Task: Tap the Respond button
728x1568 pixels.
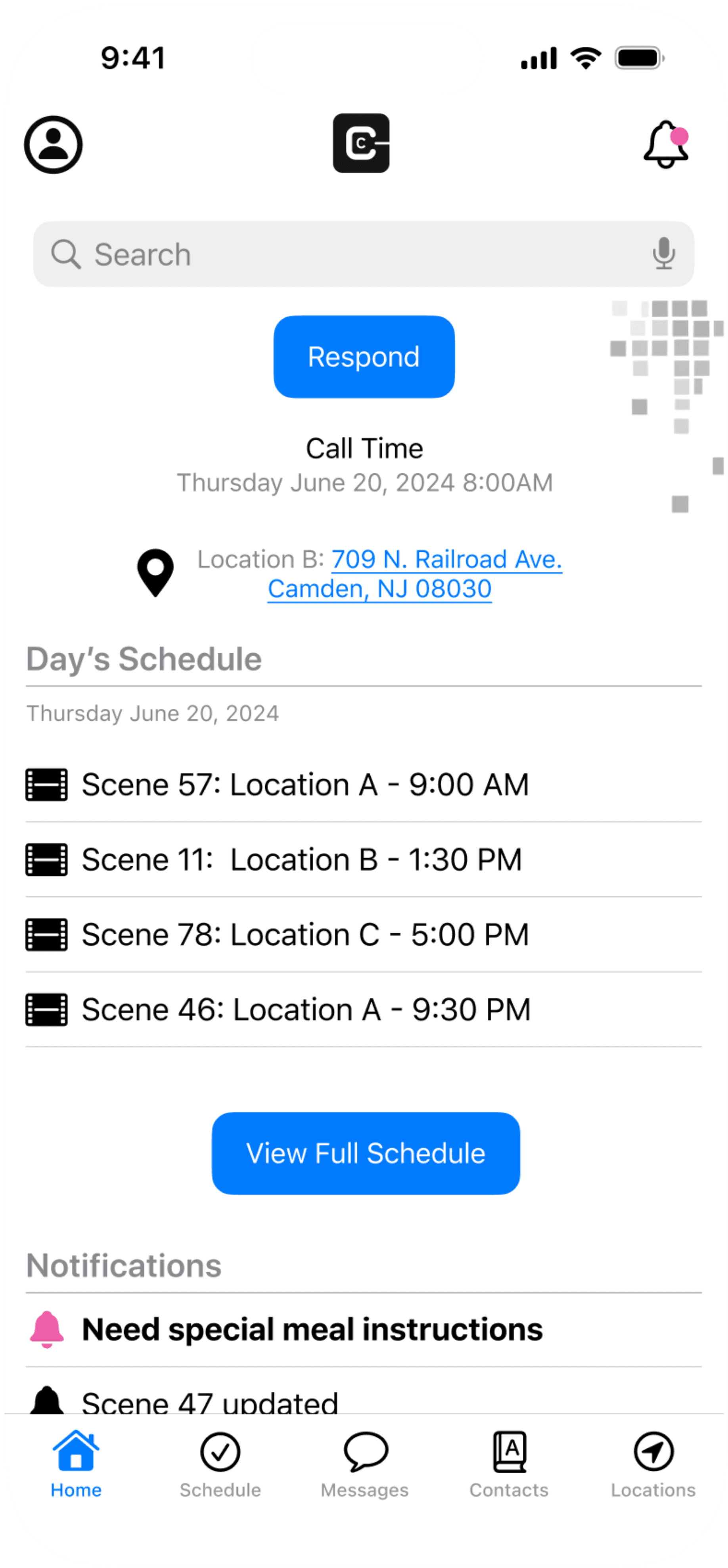Action: (364, 357)
